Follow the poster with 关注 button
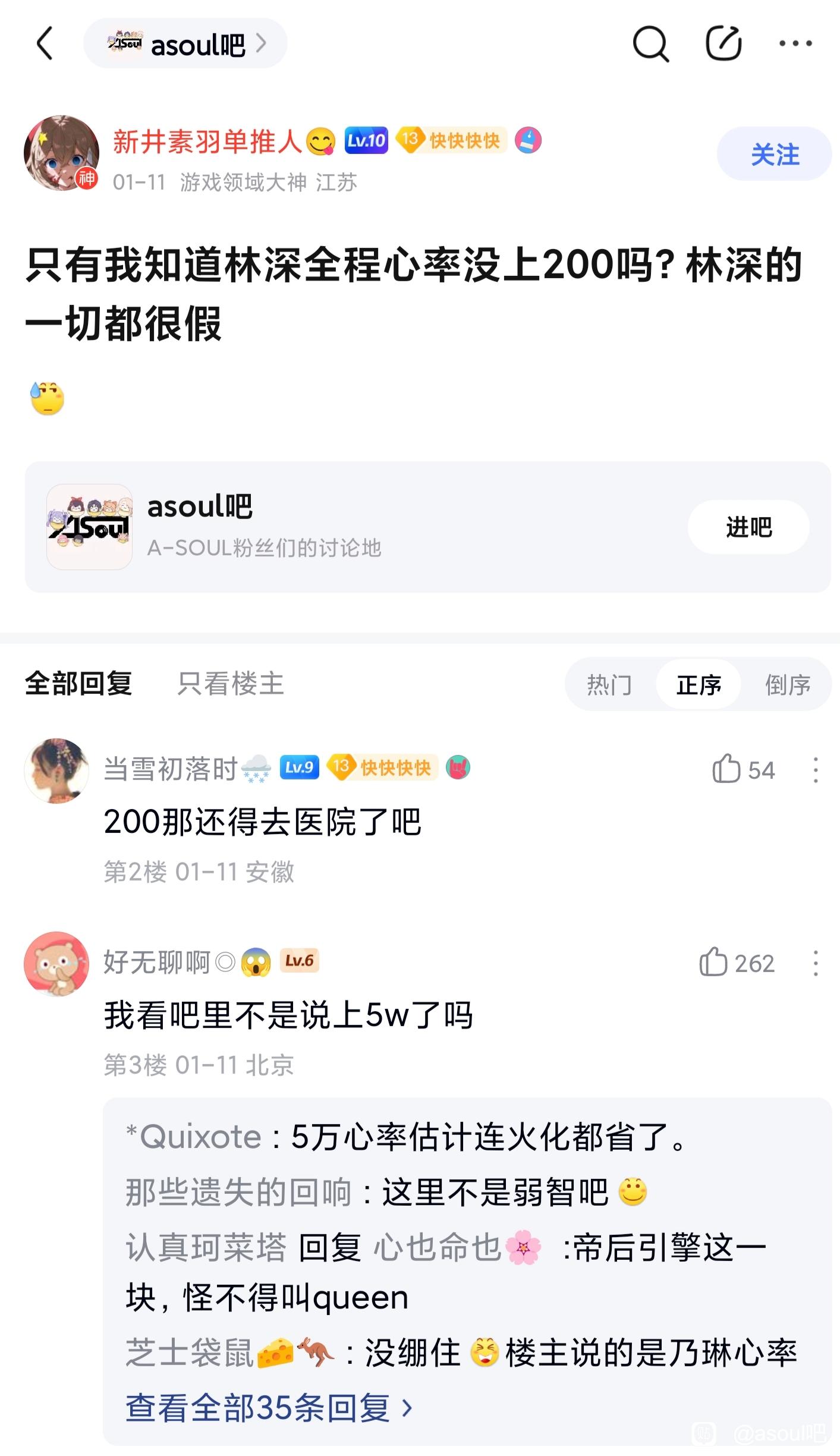 coord(773,154)
